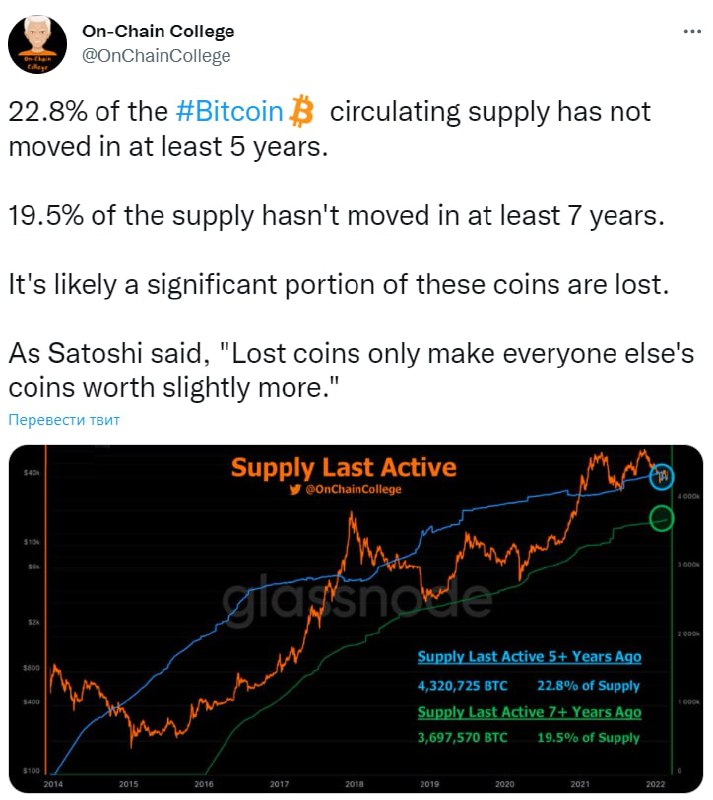Open On-Chain College profile avatar
This screenshot has height=800, width=713.
(38, 44)
